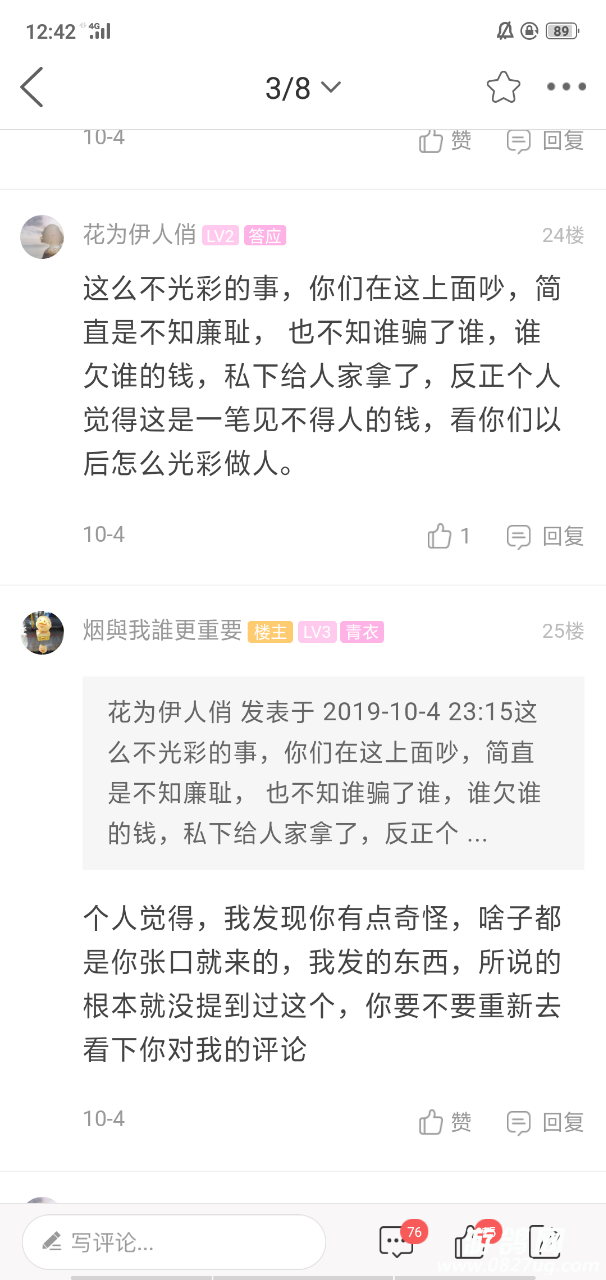Tap the username 烟與我誰更重要
This screenshot has width=606, height=1280.
tap(162, 631)
